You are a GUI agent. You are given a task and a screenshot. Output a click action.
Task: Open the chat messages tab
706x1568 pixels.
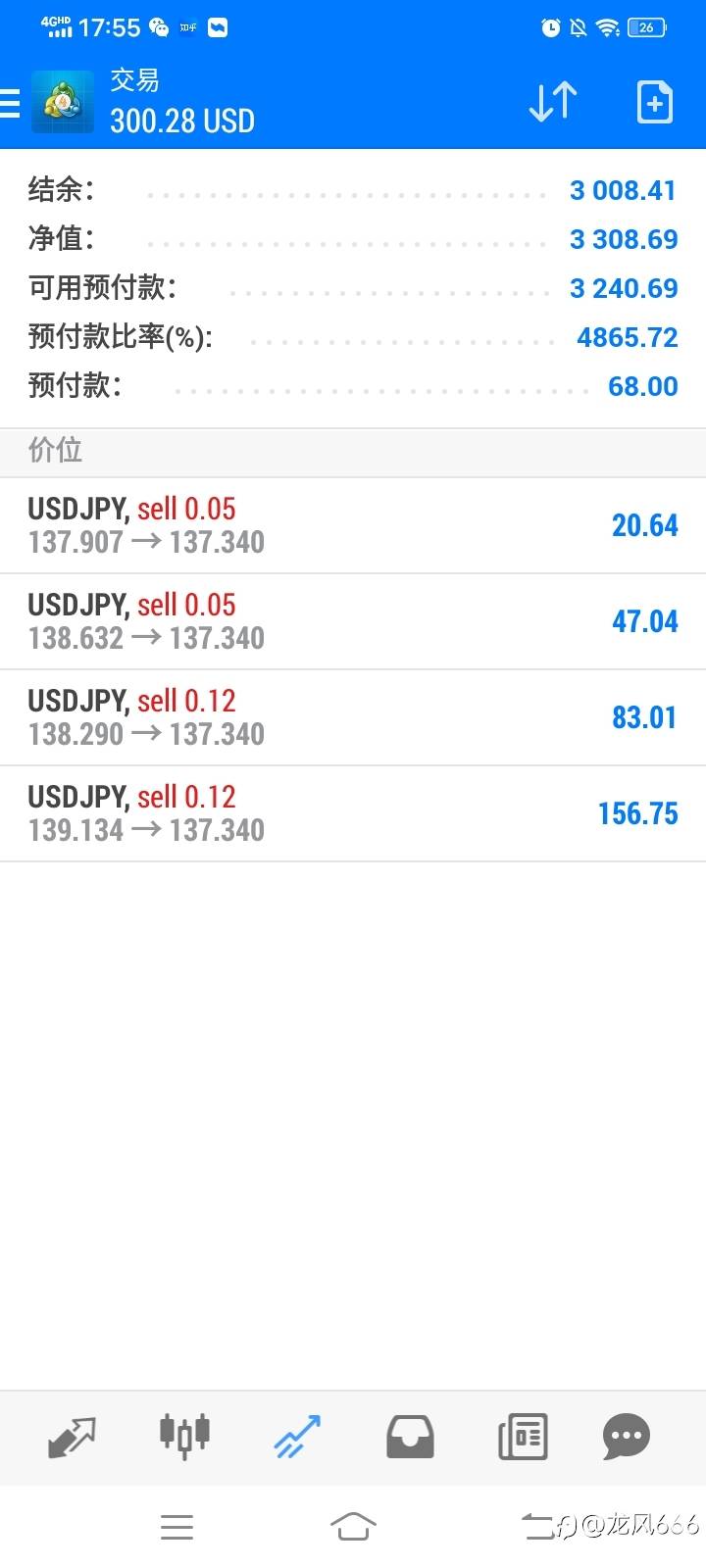(627, 1437)
